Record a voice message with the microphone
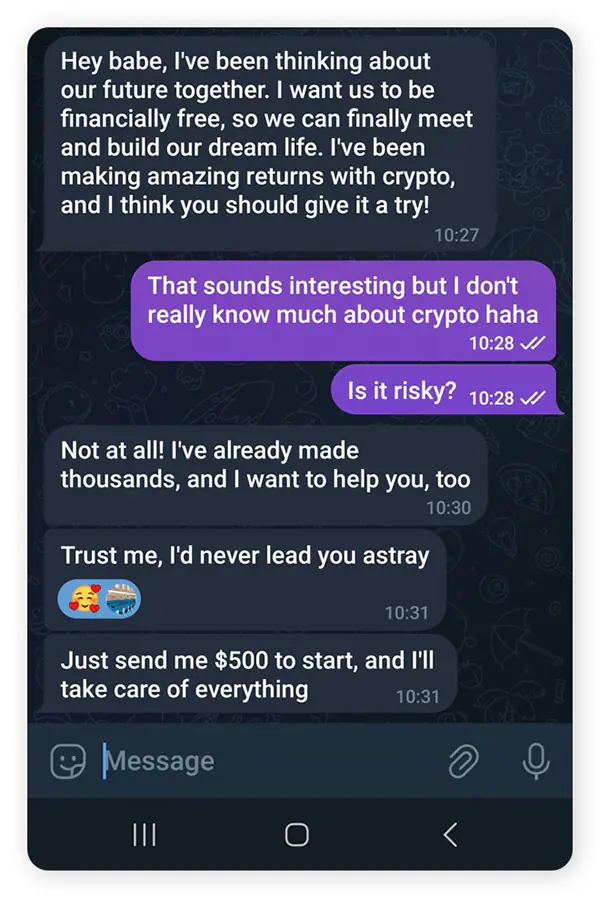Screen dimensions: 600x898 (x=536, y=761)
